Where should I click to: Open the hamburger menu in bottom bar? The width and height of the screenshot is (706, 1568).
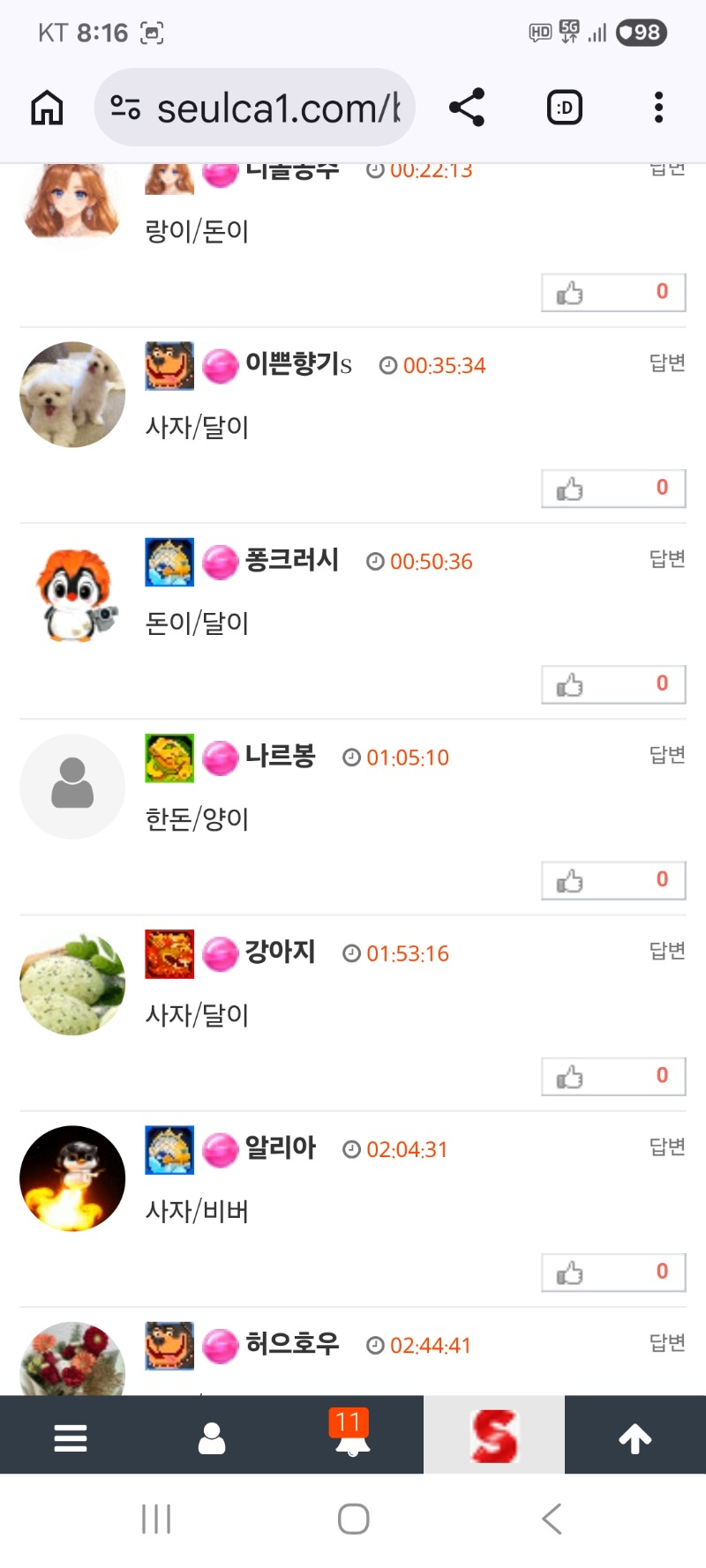(x=71, y=1438)
